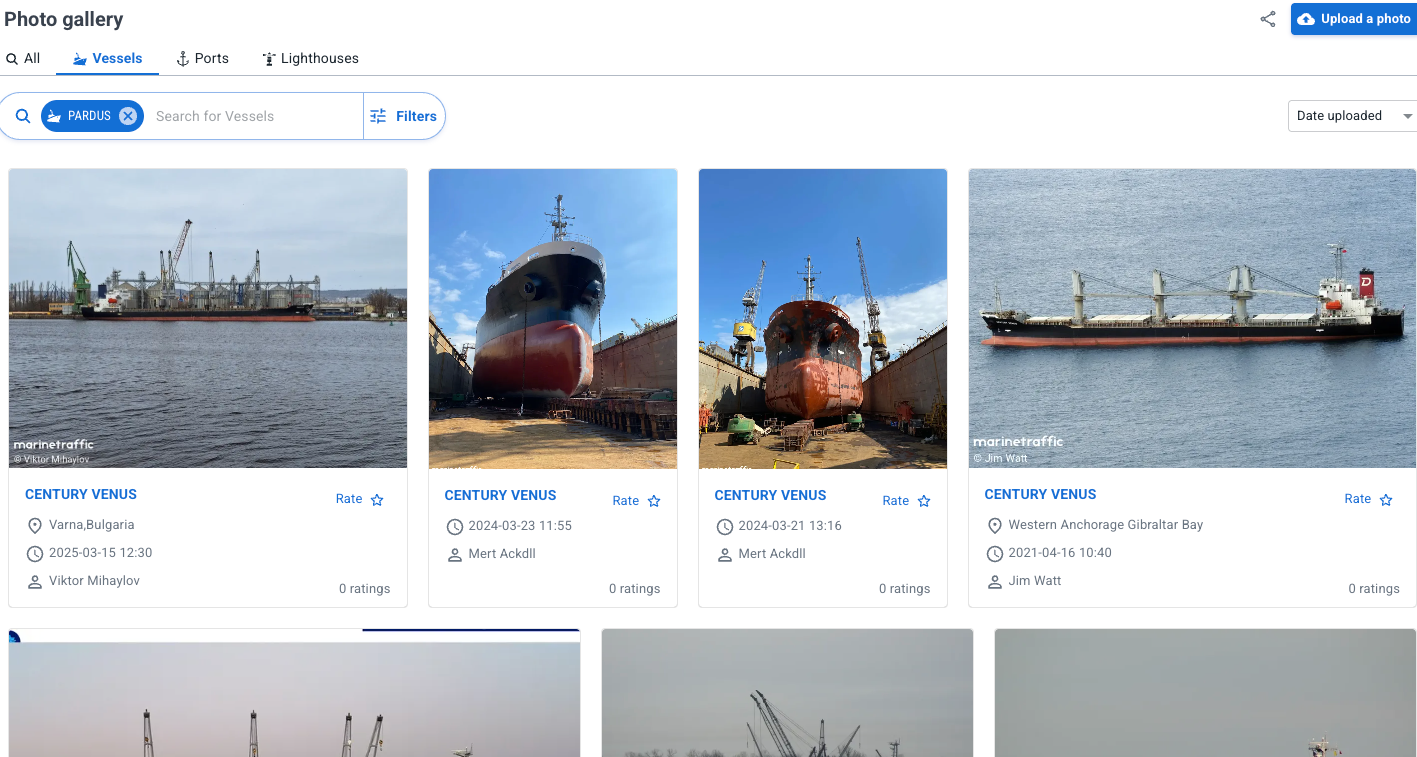Viewport: 1417px width, 757px height.
Task: Share the photo gallery
Action: coord(1268,19)
